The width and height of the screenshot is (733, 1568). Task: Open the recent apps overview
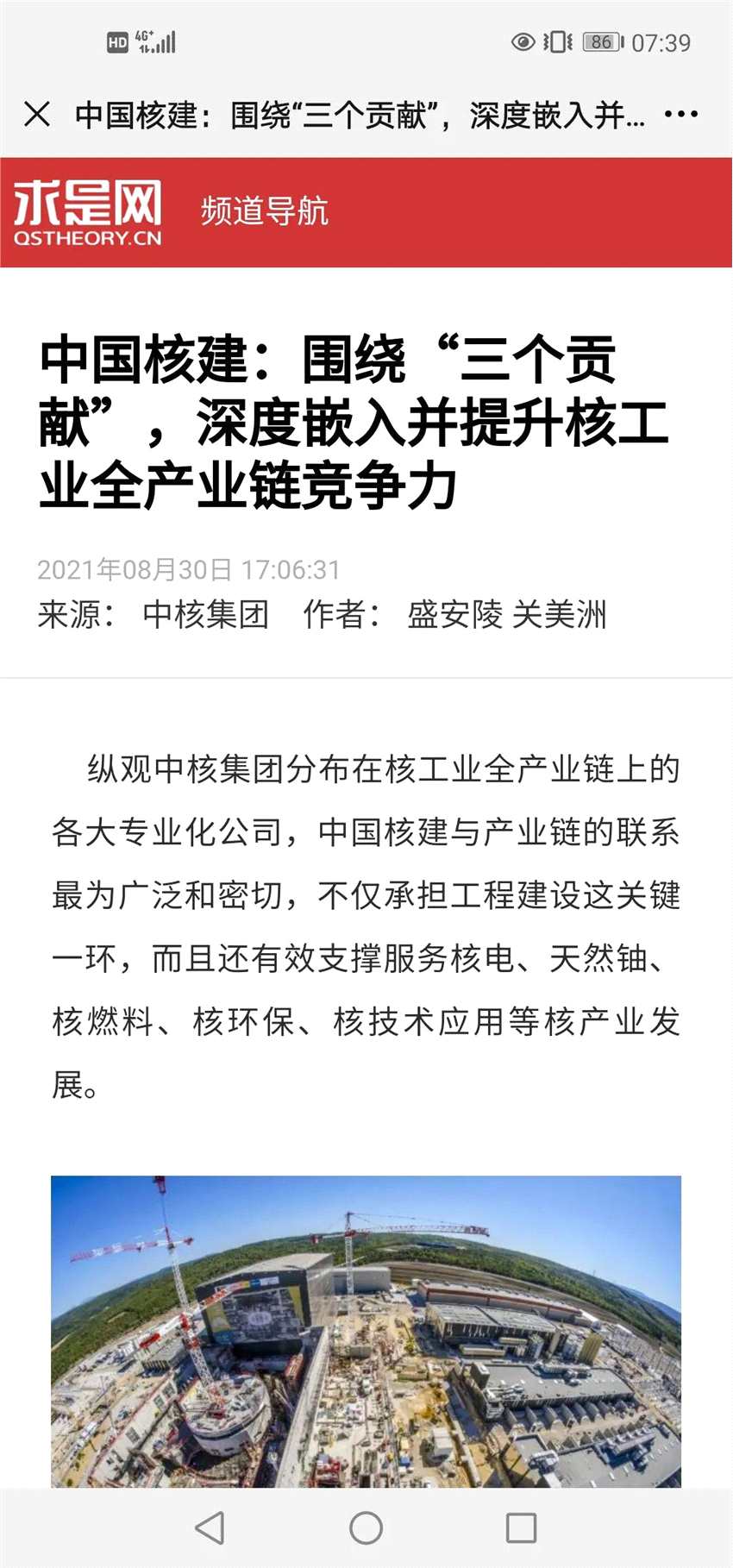pyautogui.click(x=521, y=1527)
